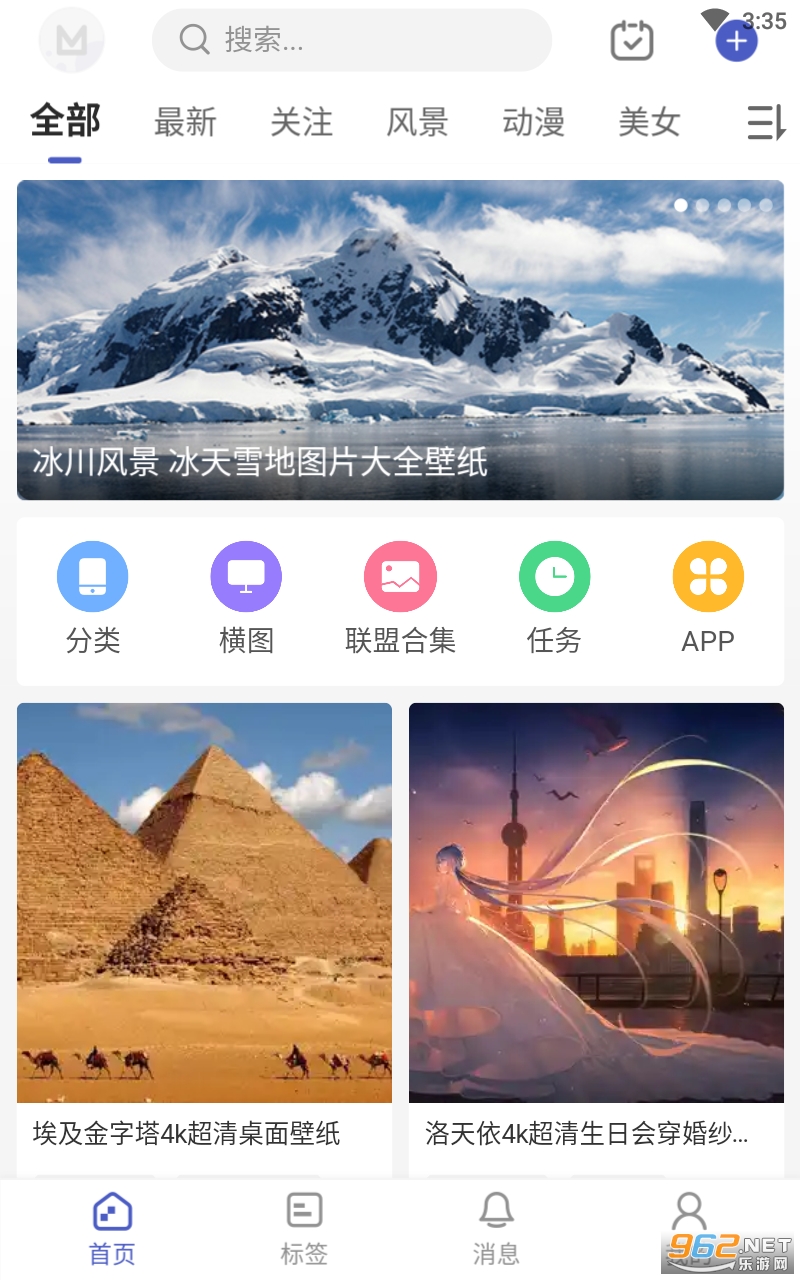Open the daily check-in calendar icon
The height and width of the screenshot is (1280, 800).
click(632, 41)
